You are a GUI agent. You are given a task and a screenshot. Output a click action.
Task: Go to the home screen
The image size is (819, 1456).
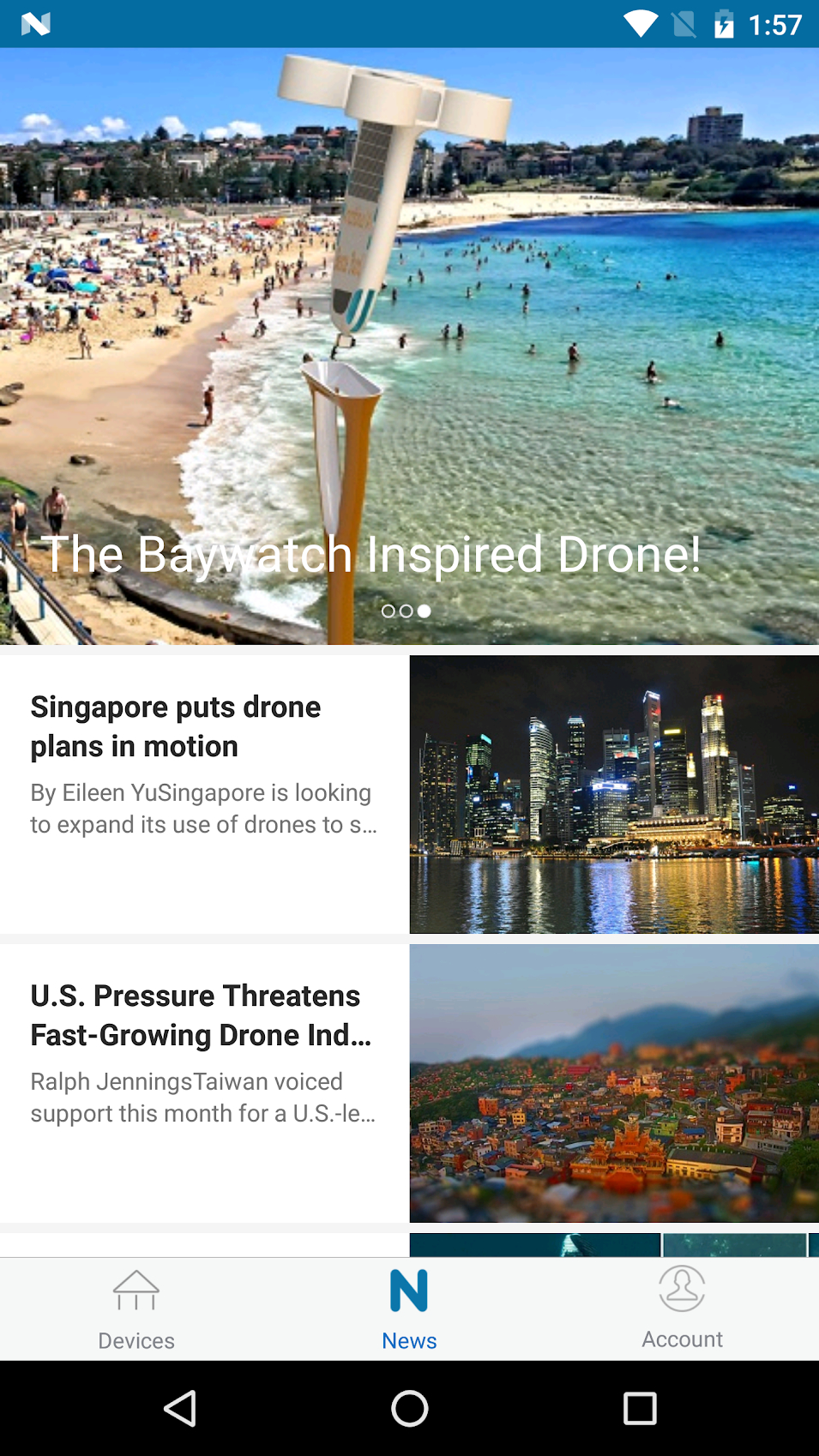pyautogui.click(x=409, y=1408)
